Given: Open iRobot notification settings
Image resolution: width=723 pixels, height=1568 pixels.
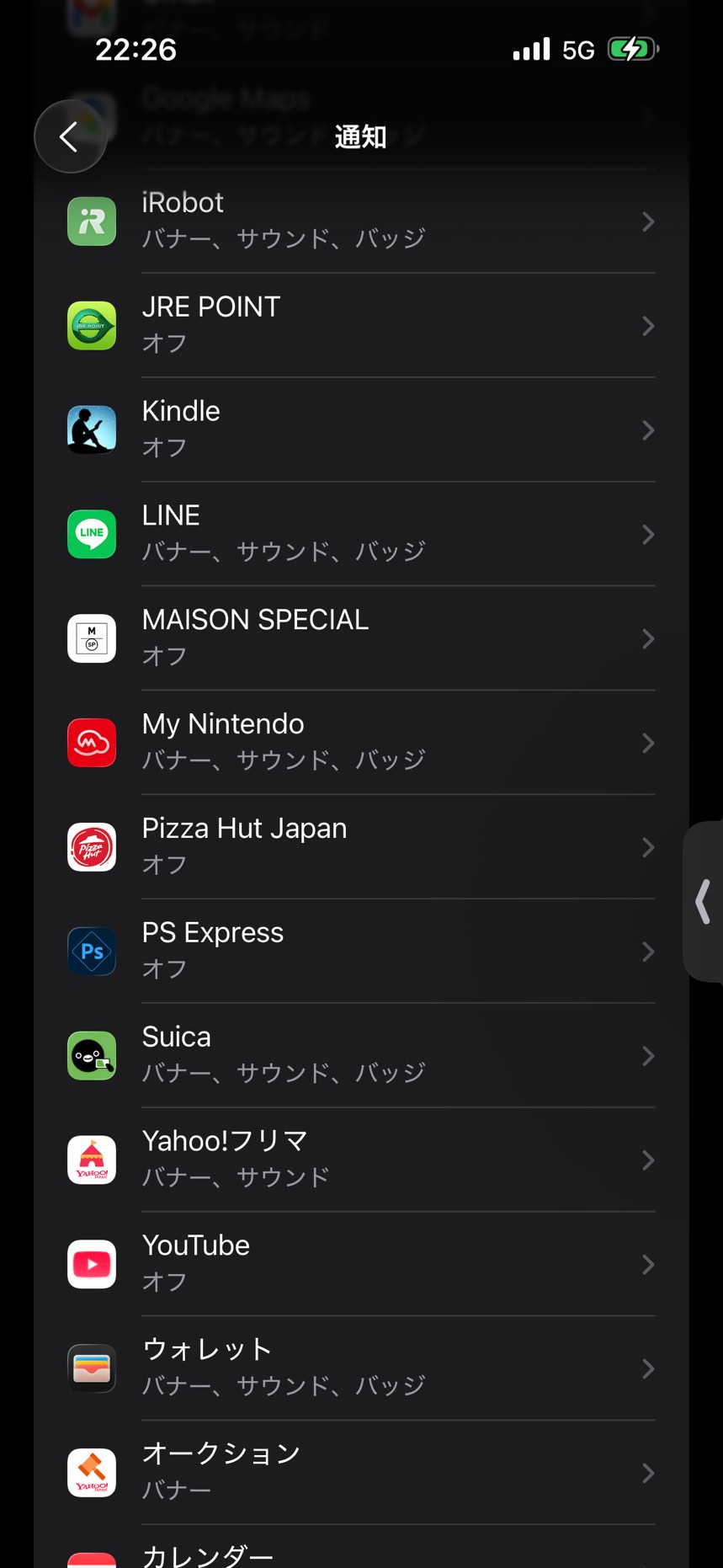Looking at the screenshot, I should tap(361, 221).
